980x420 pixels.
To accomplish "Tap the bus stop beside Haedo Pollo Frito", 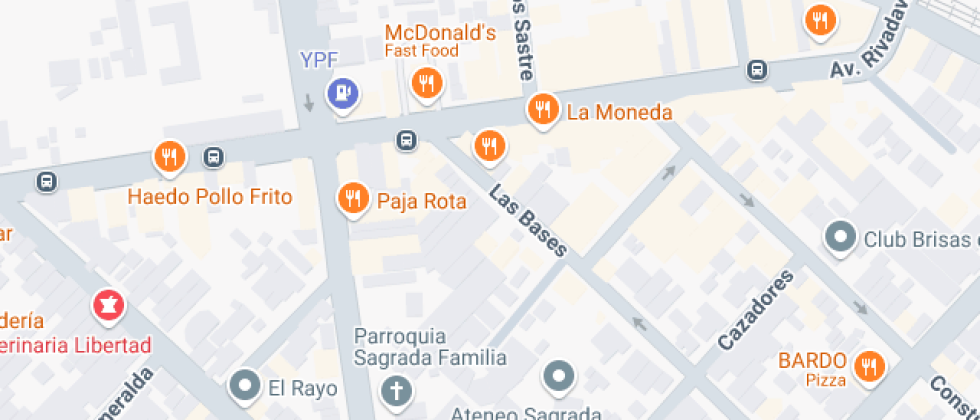I will [213, 157].
